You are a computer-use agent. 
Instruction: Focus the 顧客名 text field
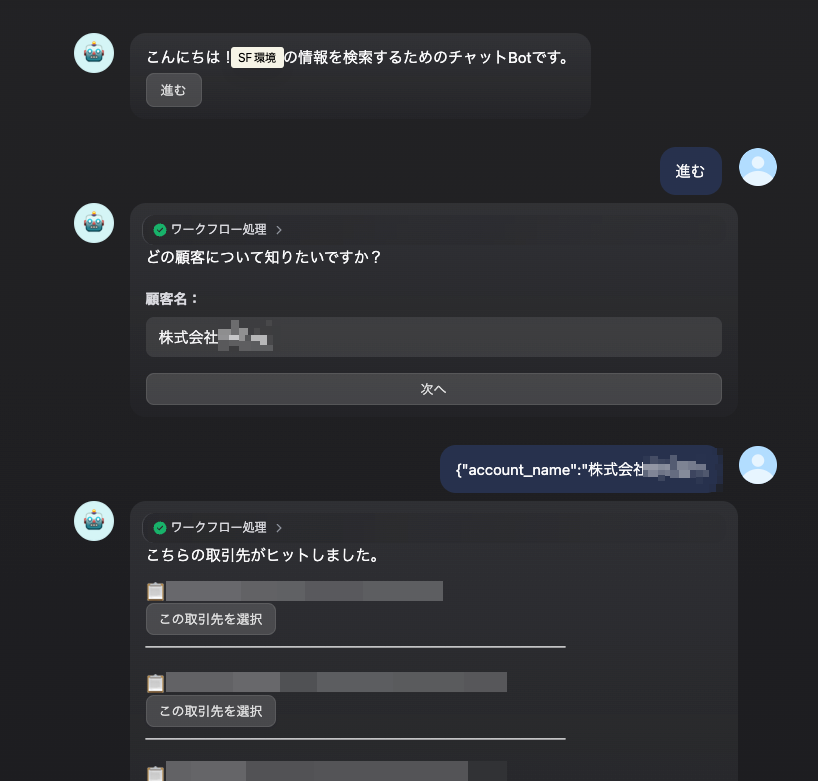(433, 337)
